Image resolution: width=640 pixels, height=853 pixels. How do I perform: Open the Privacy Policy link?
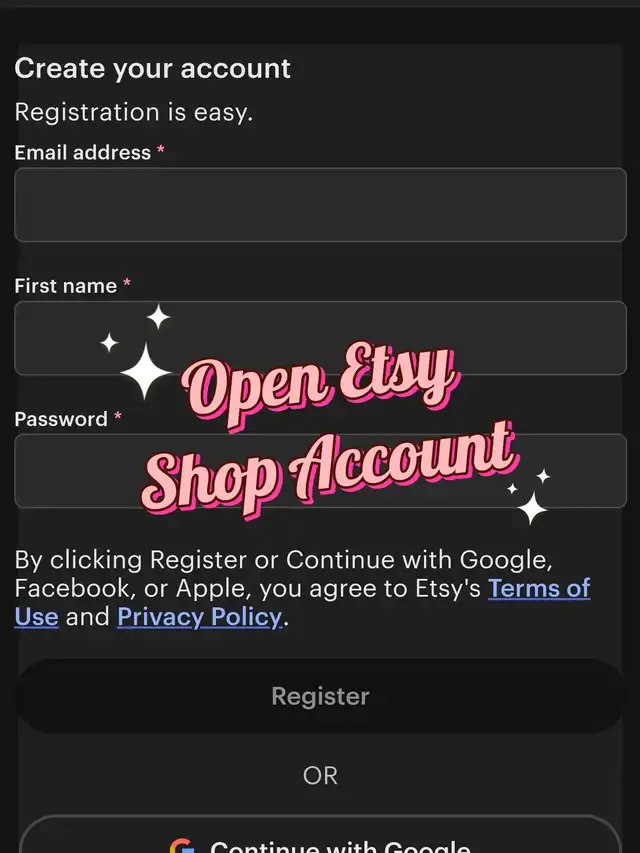200,617
